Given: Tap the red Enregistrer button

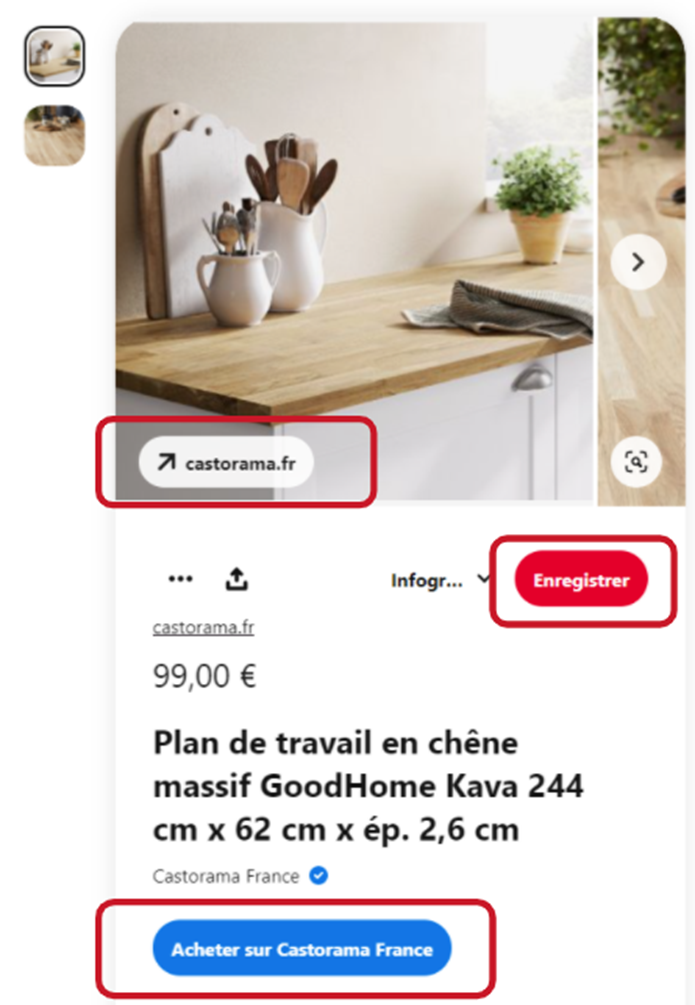Looking at the screenshot, I should pyautogui.click(x=580, y=580).
